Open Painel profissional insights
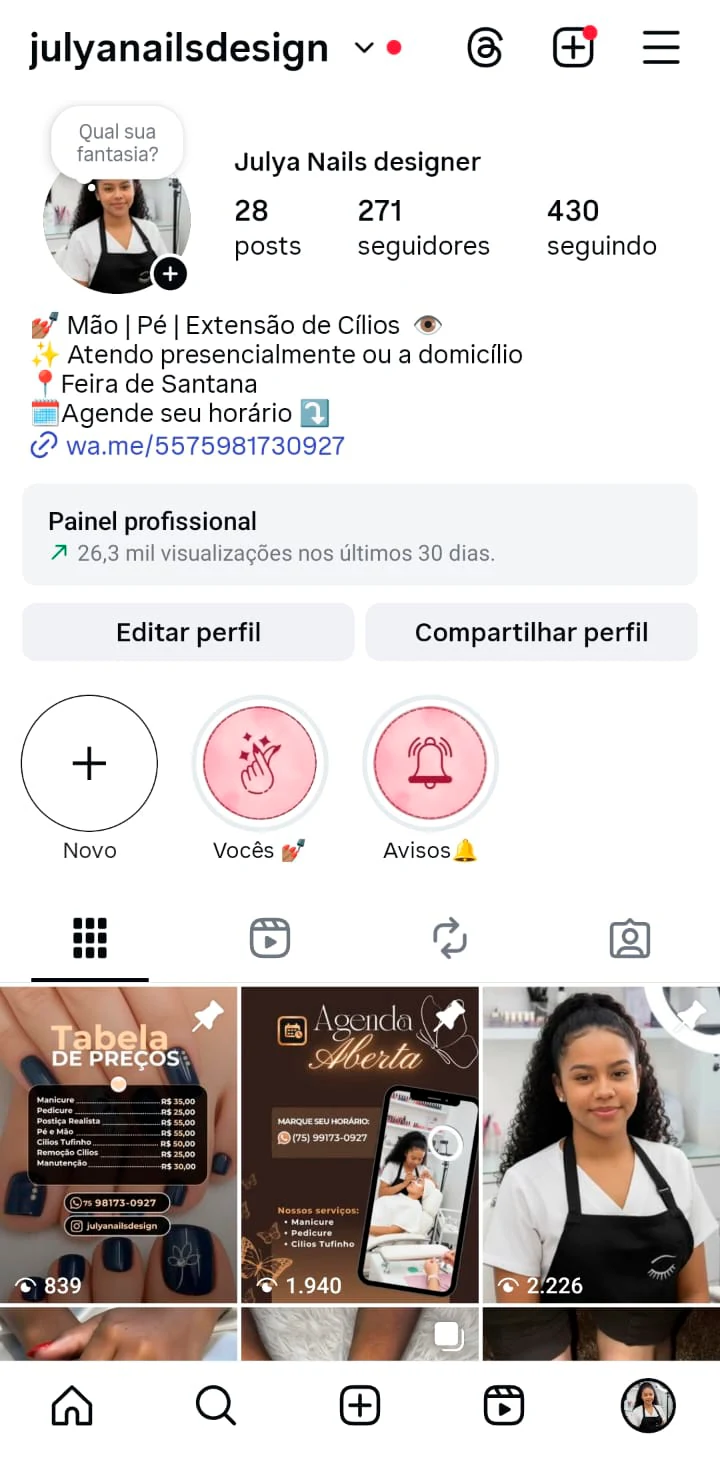This screenshot has width=720, height=1472. (360, 535)
